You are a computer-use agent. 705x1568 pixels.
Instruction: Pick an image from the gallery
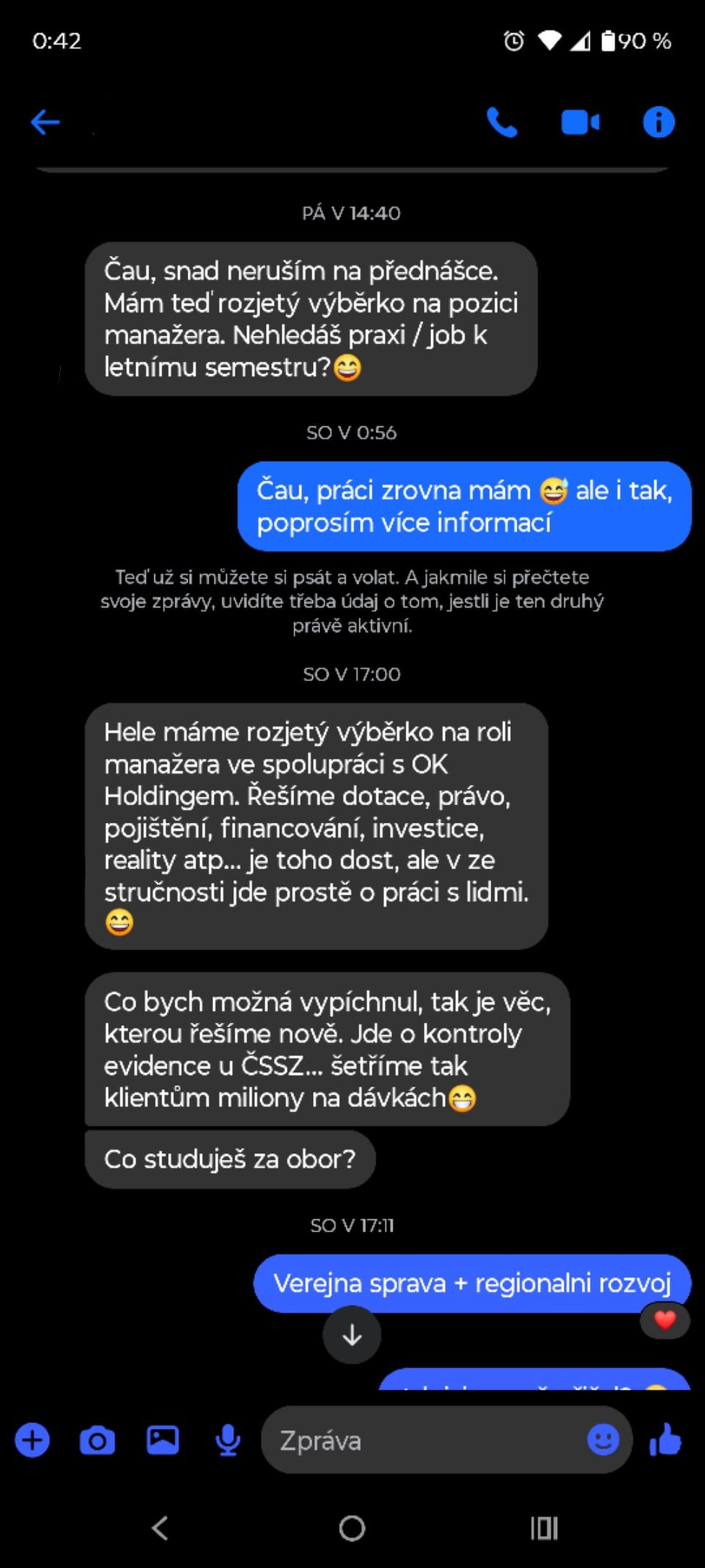coord(162,1440)
